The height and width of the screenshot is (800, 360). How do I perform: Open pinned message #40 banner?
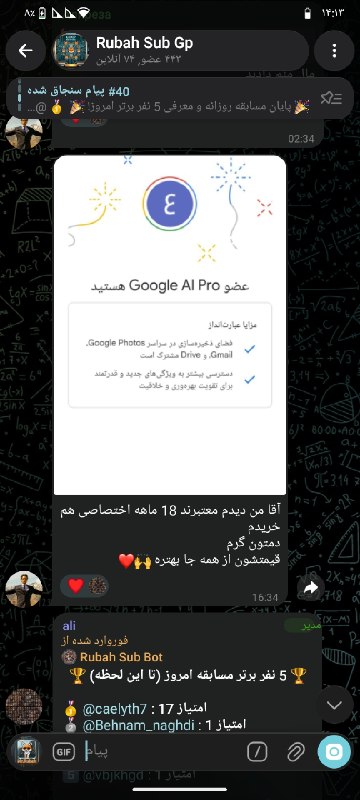(x=168, y=98)
